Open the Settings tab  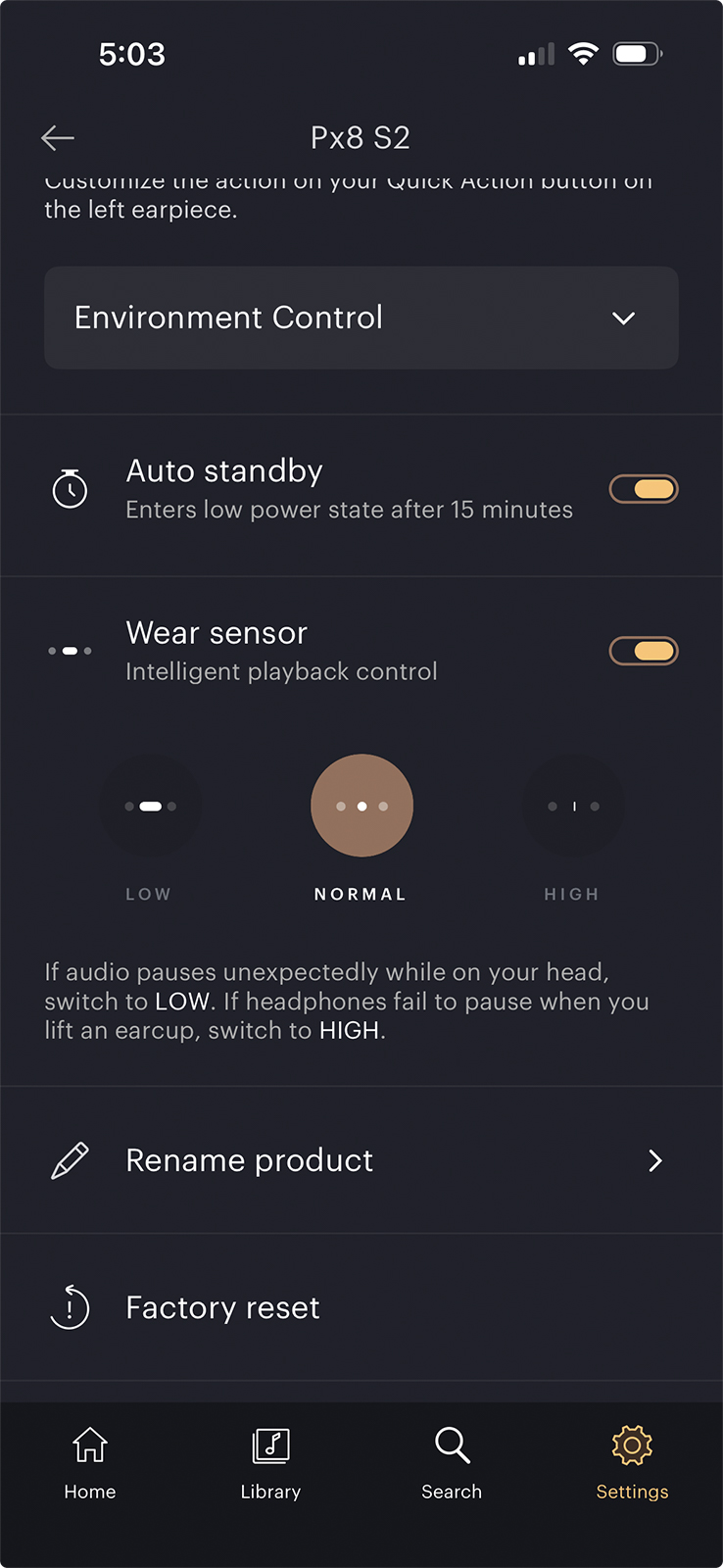(x=632, y=1460)
